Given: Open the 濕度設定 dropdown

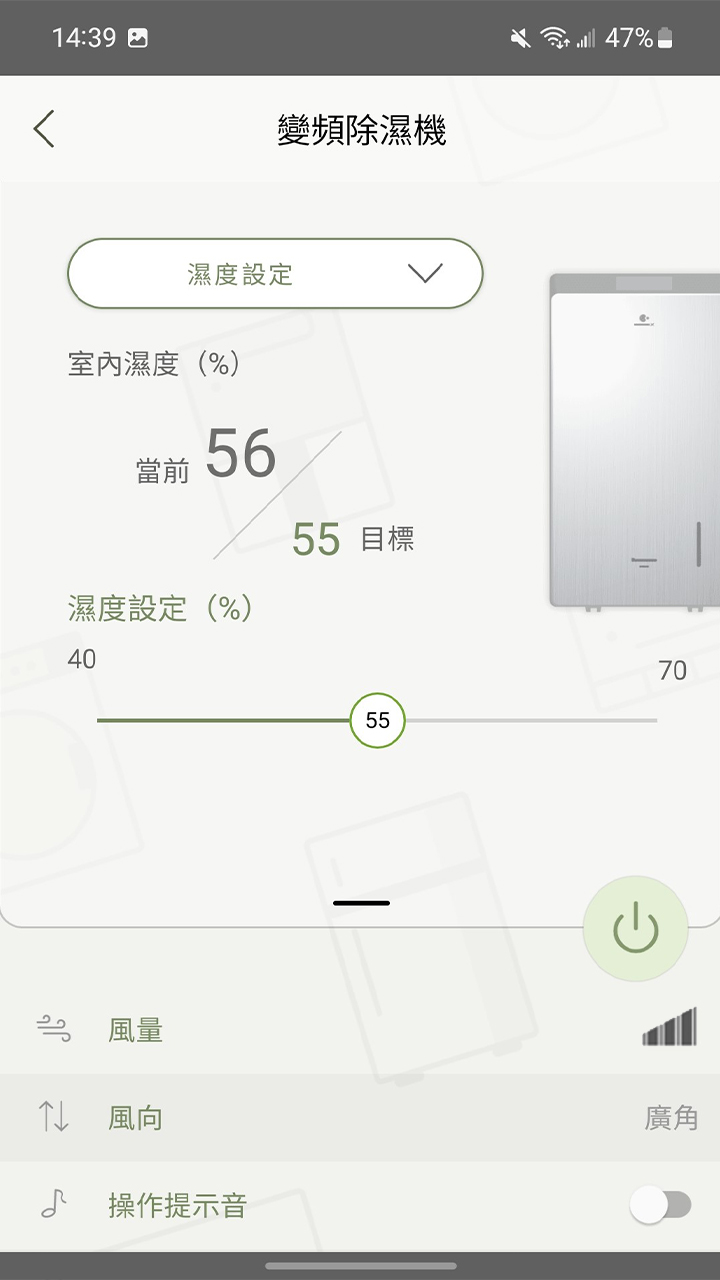Looking at the screenshot, I should (x=274, y=273).
